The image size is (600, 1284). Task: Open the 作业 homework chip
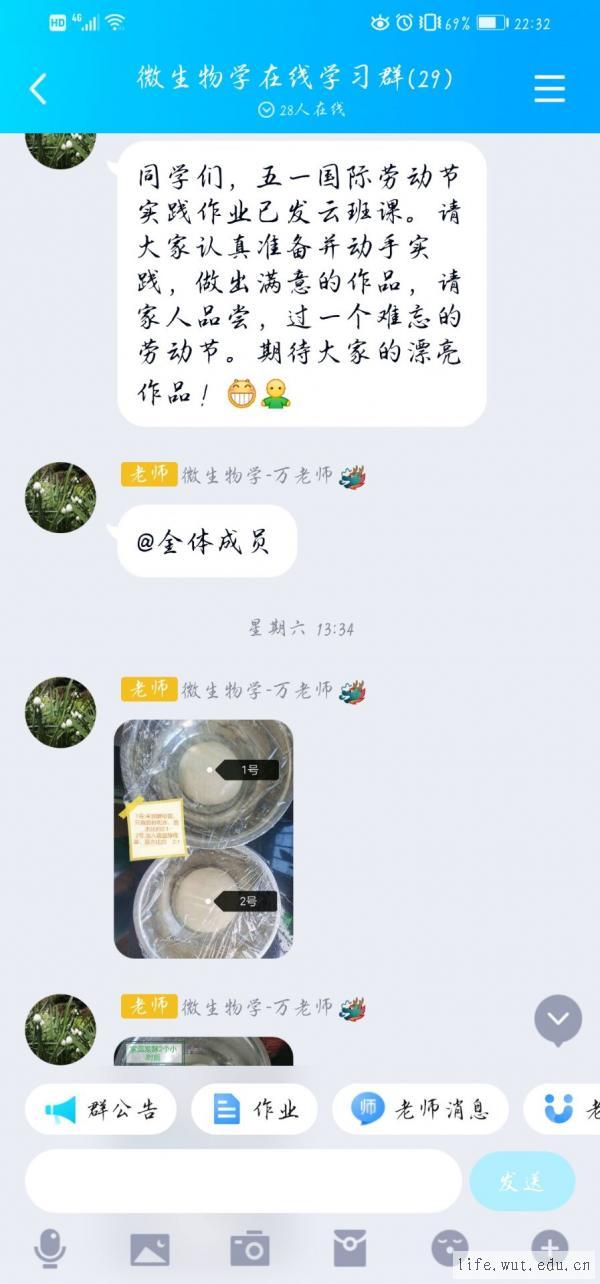[254, 1109]
